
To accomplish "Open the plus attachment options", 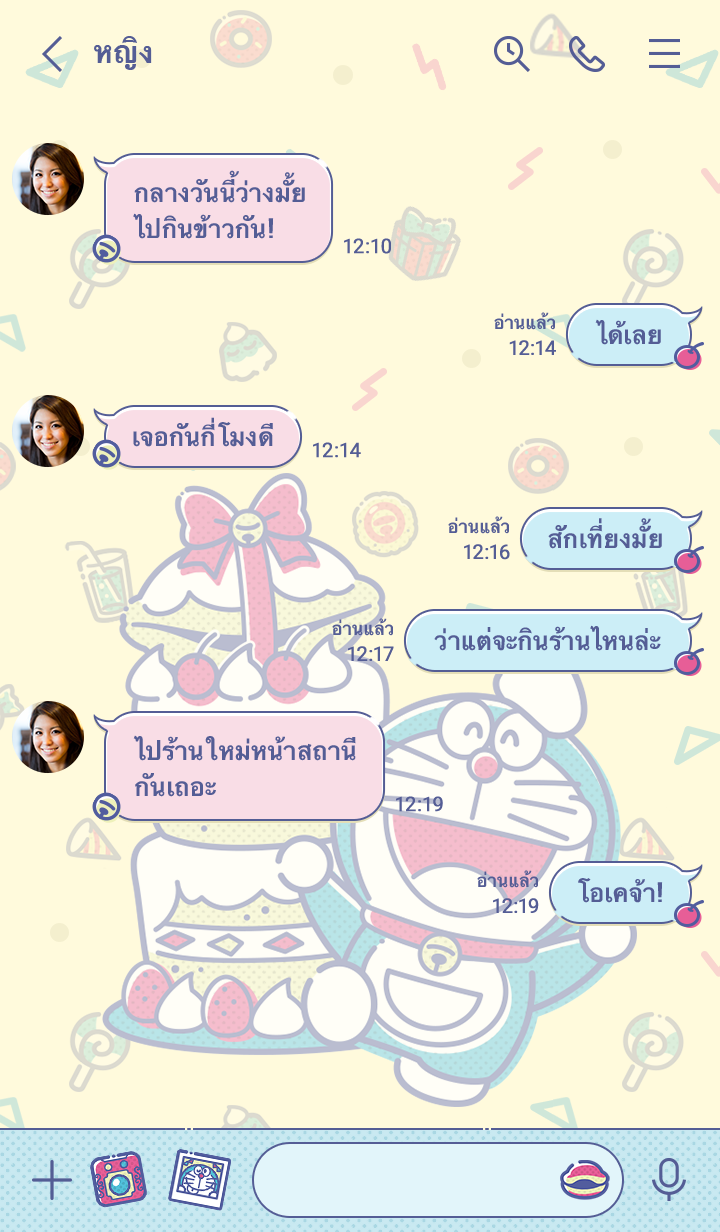I will point(51,1181).
